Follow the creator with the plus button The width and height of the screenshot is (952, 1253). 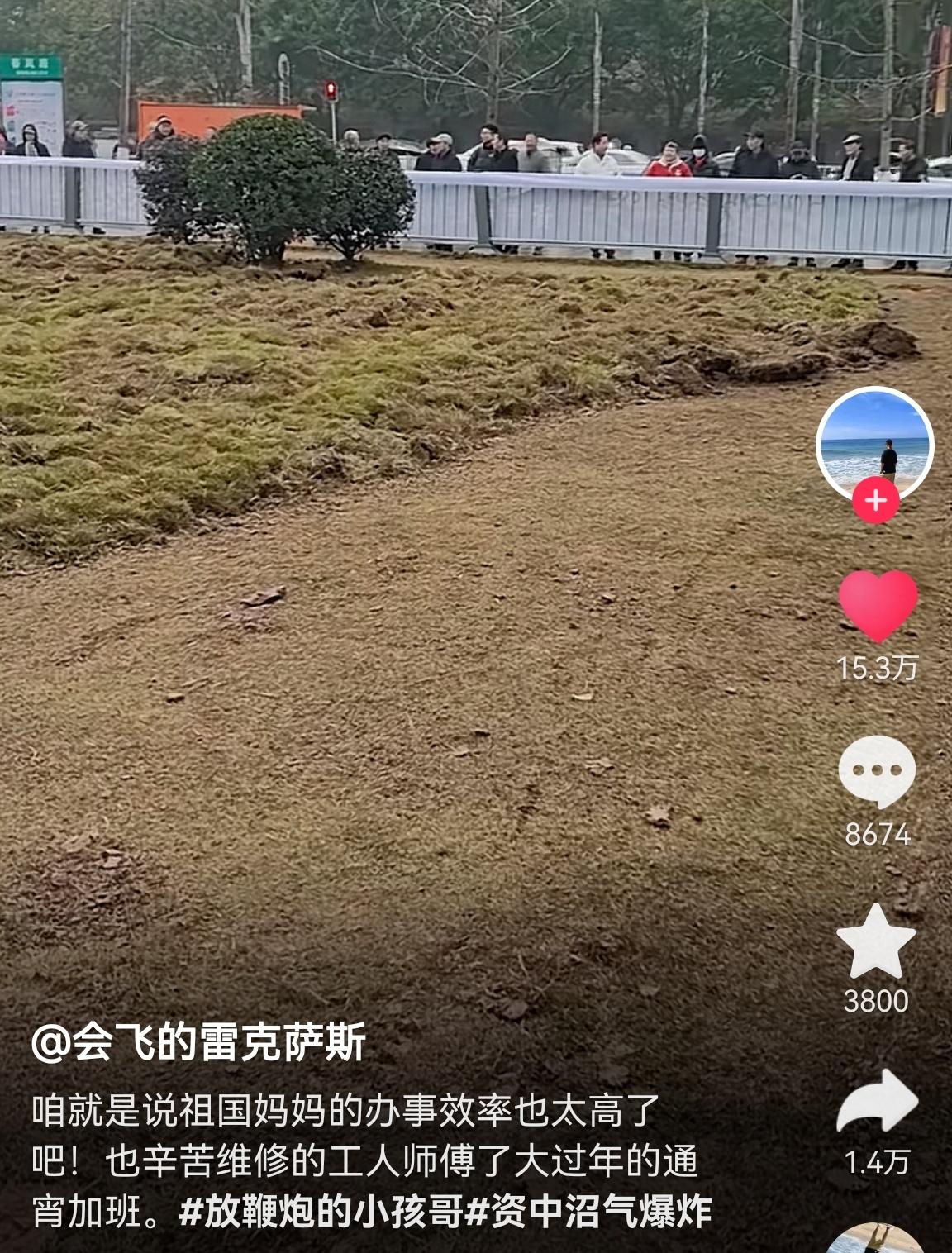pyautogui.click(x=875, y=501)
